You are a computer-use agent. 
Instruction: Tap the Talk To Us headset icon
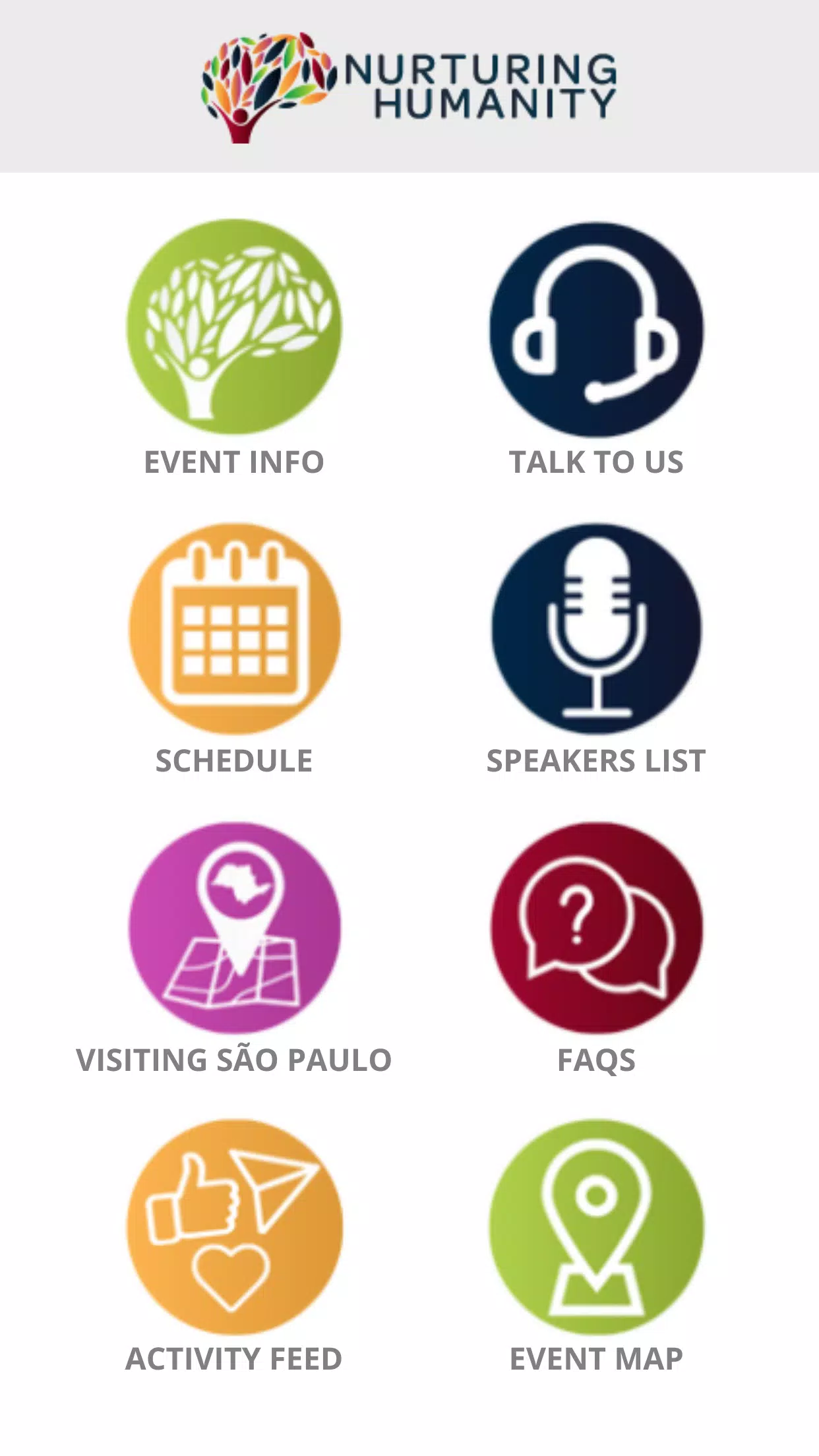pyautogui.click(x=596, y=329)
